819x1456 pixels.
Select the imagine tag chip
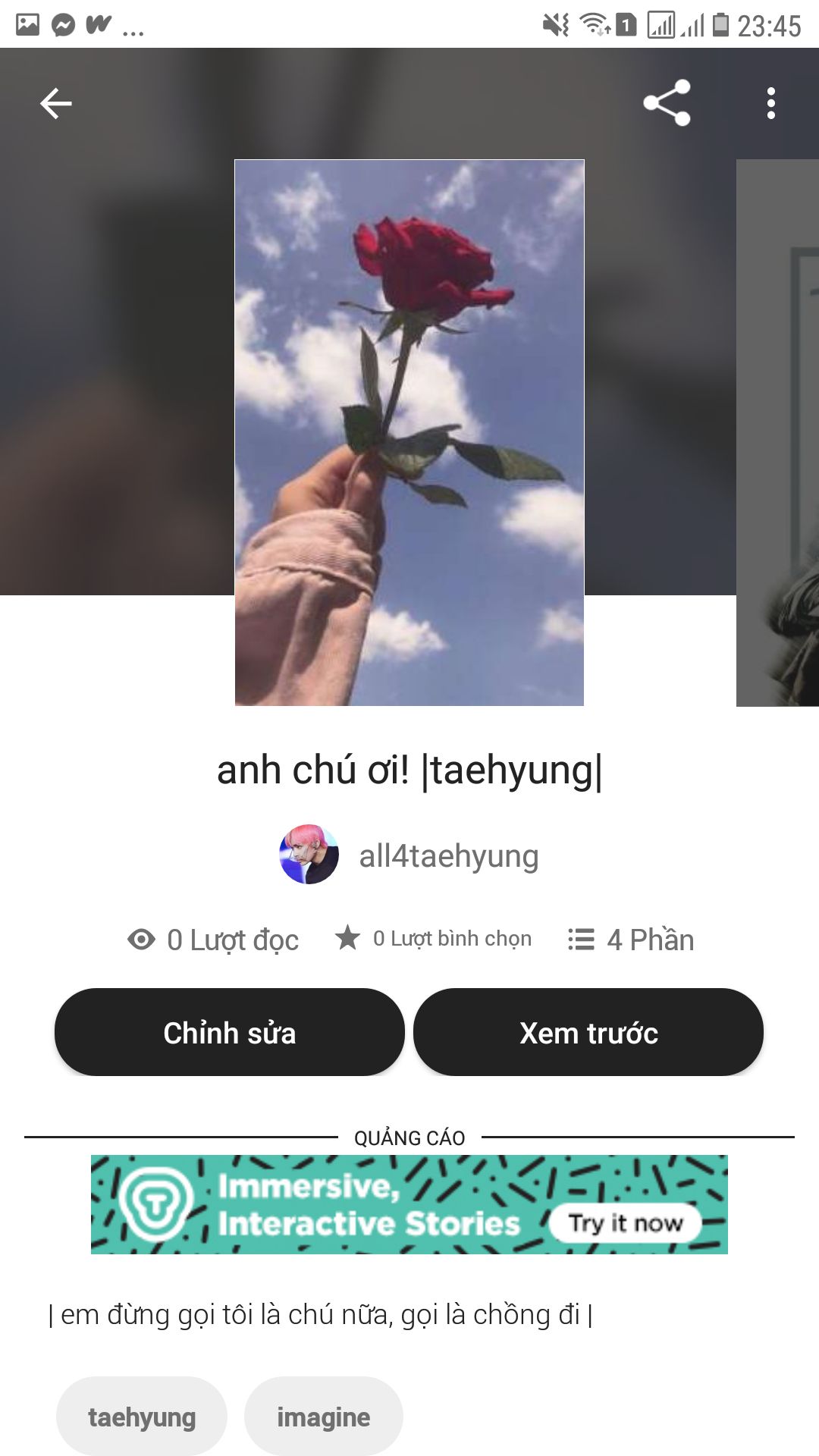[x=323, y=1417]
